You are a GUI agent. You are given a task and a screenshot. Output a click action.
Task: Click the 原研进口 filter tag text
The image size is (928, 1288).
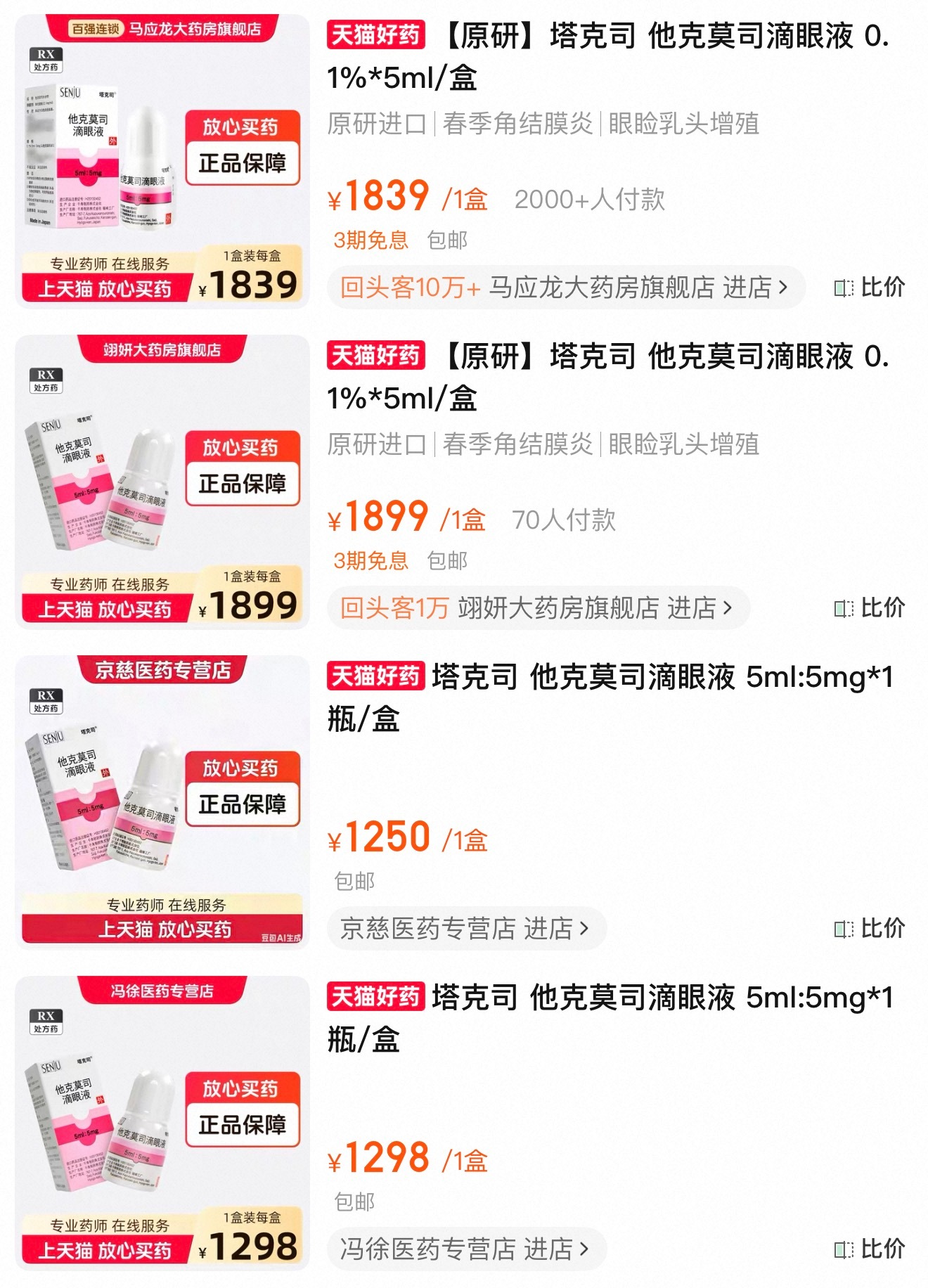(373, 123)
